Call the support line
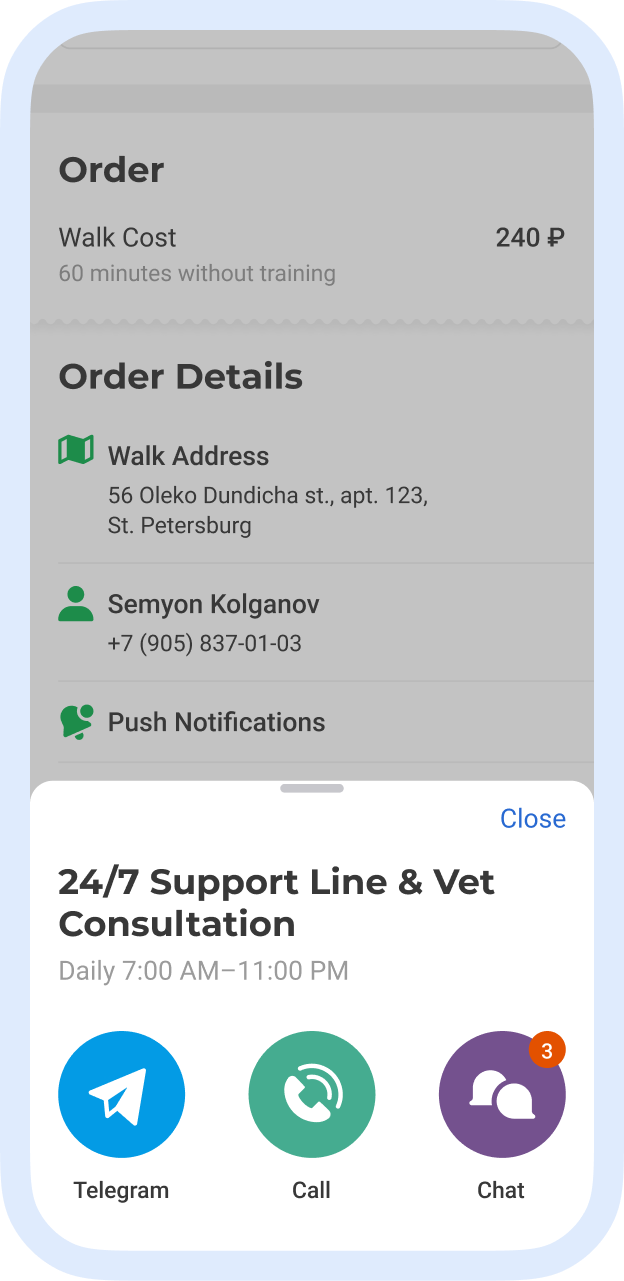The width and height of the screenshot is (624, 1281). [x=311, y=1094]
